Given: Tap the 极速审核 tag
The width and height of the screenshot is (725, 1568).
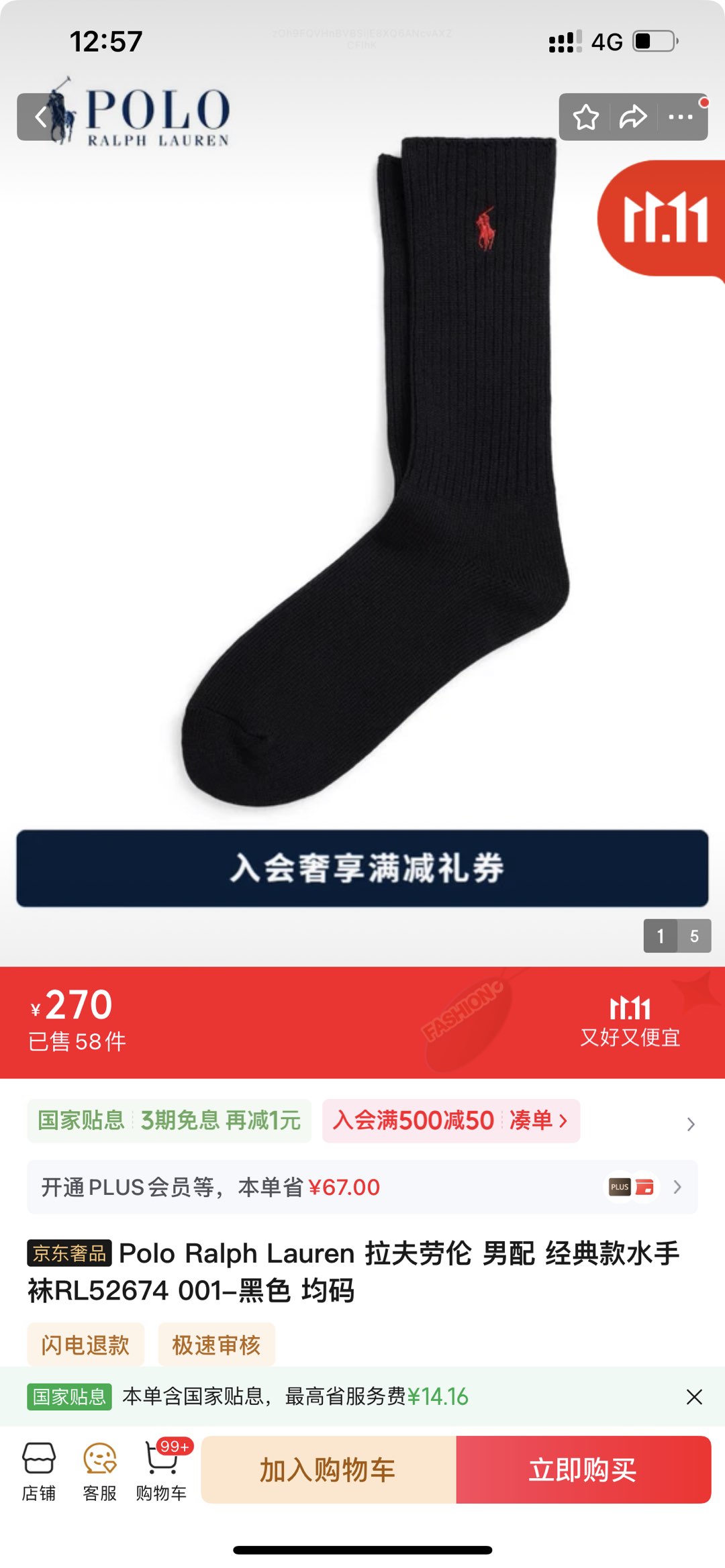Looking at the screenshot, I should click(x=216, y=1345).
